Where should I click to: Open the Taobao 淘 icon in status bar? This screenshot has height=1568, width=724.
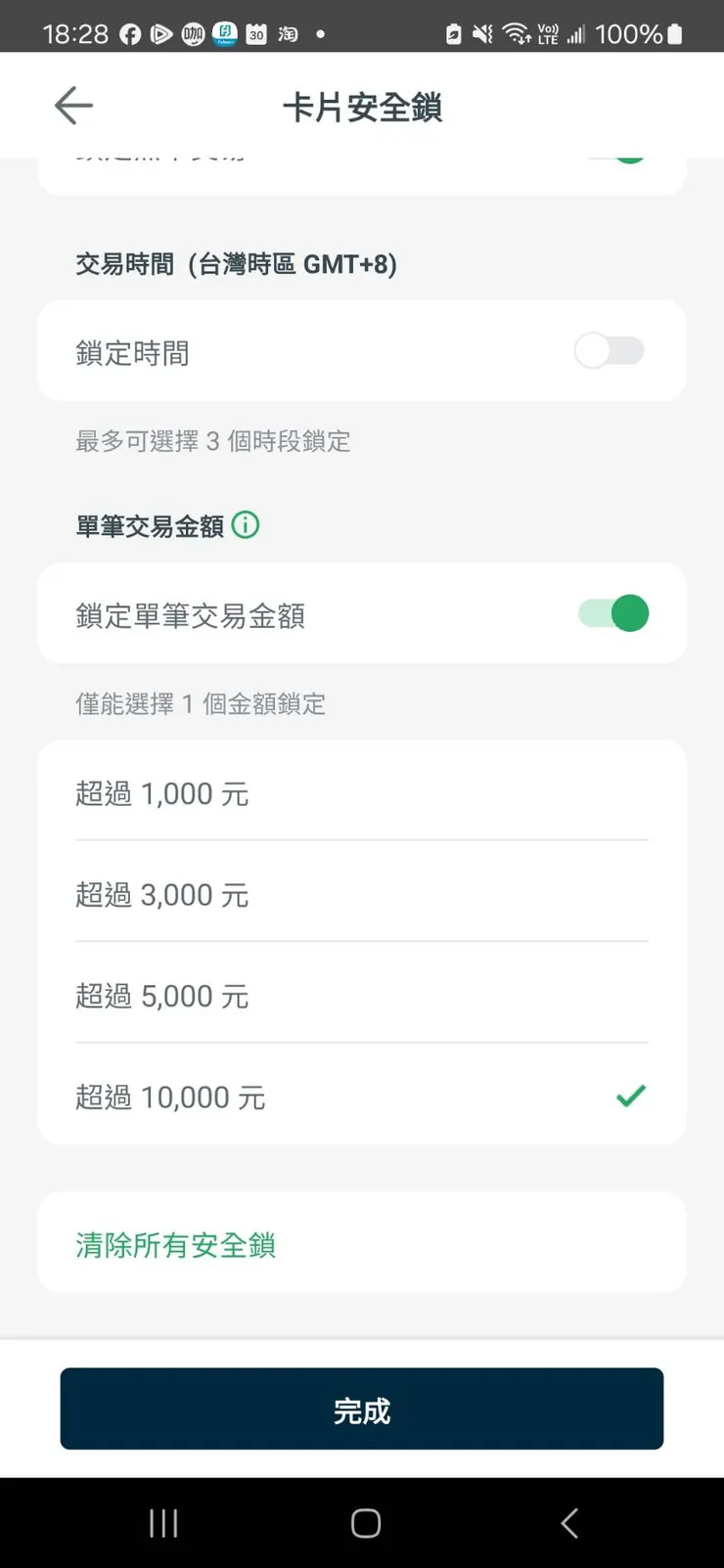[287, 32]
